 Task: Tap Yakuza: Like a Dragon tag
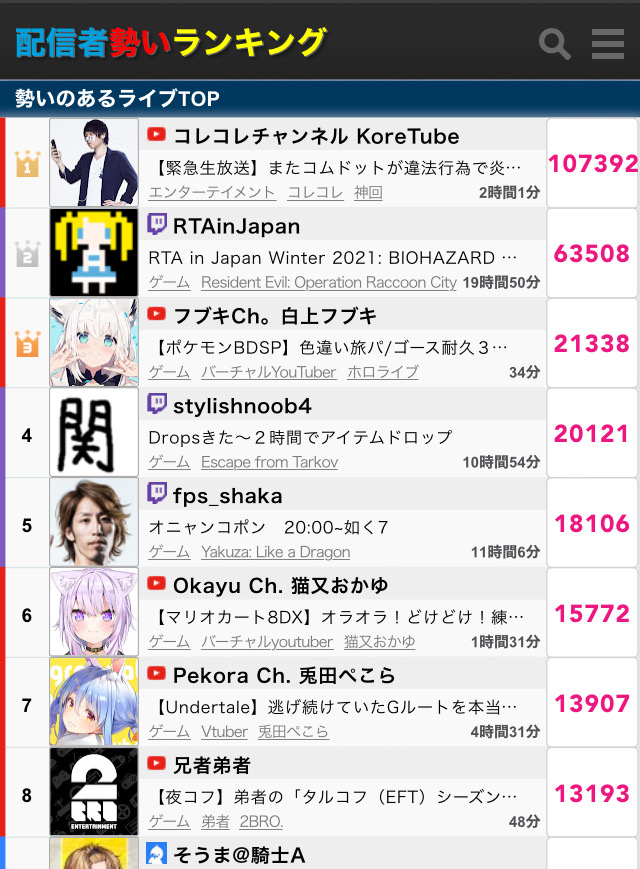pyautogui.click(x=275, y=552)
